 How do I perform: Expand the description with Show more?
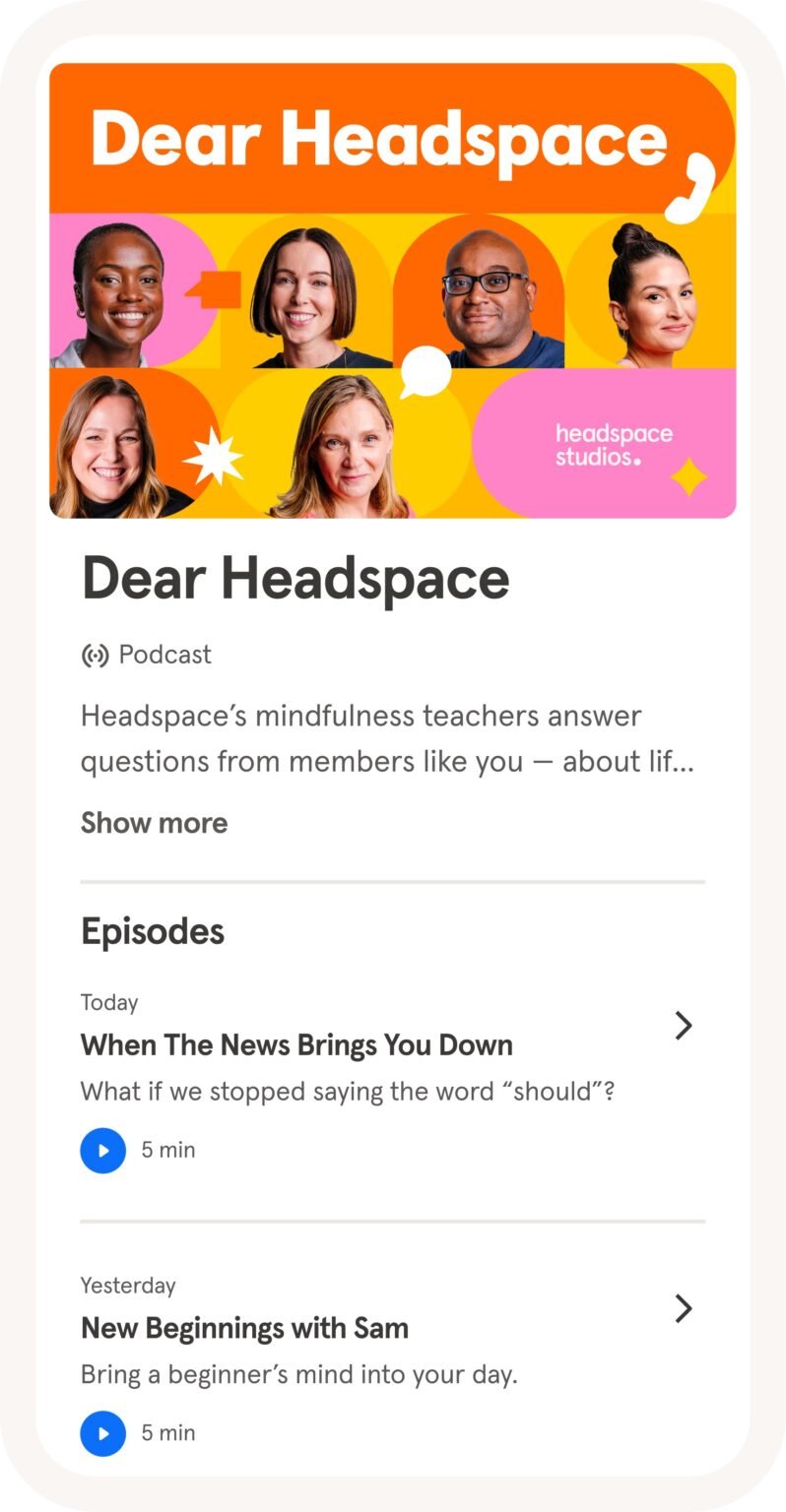[x=154, y=823]
